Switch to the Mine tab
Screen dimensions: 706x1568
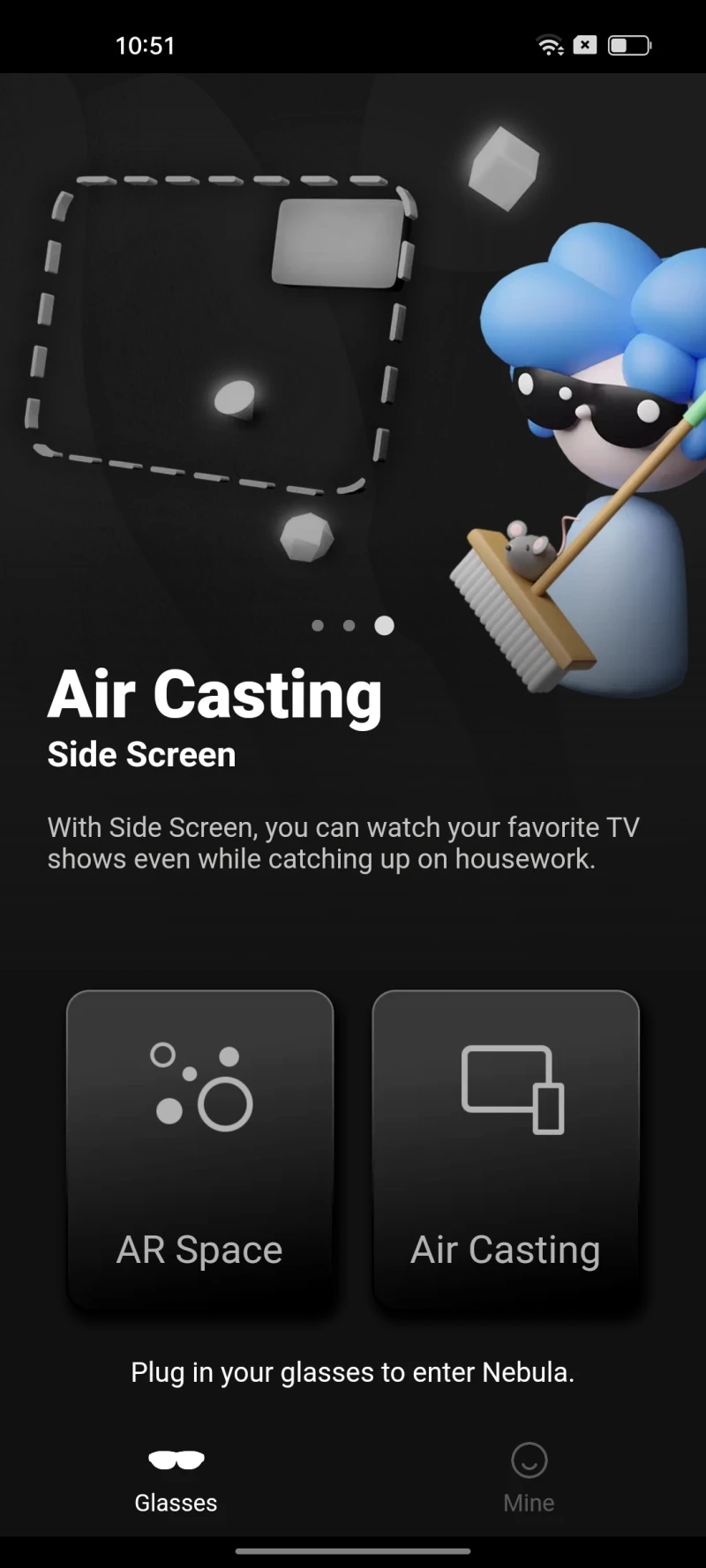tap(529, 1476)
